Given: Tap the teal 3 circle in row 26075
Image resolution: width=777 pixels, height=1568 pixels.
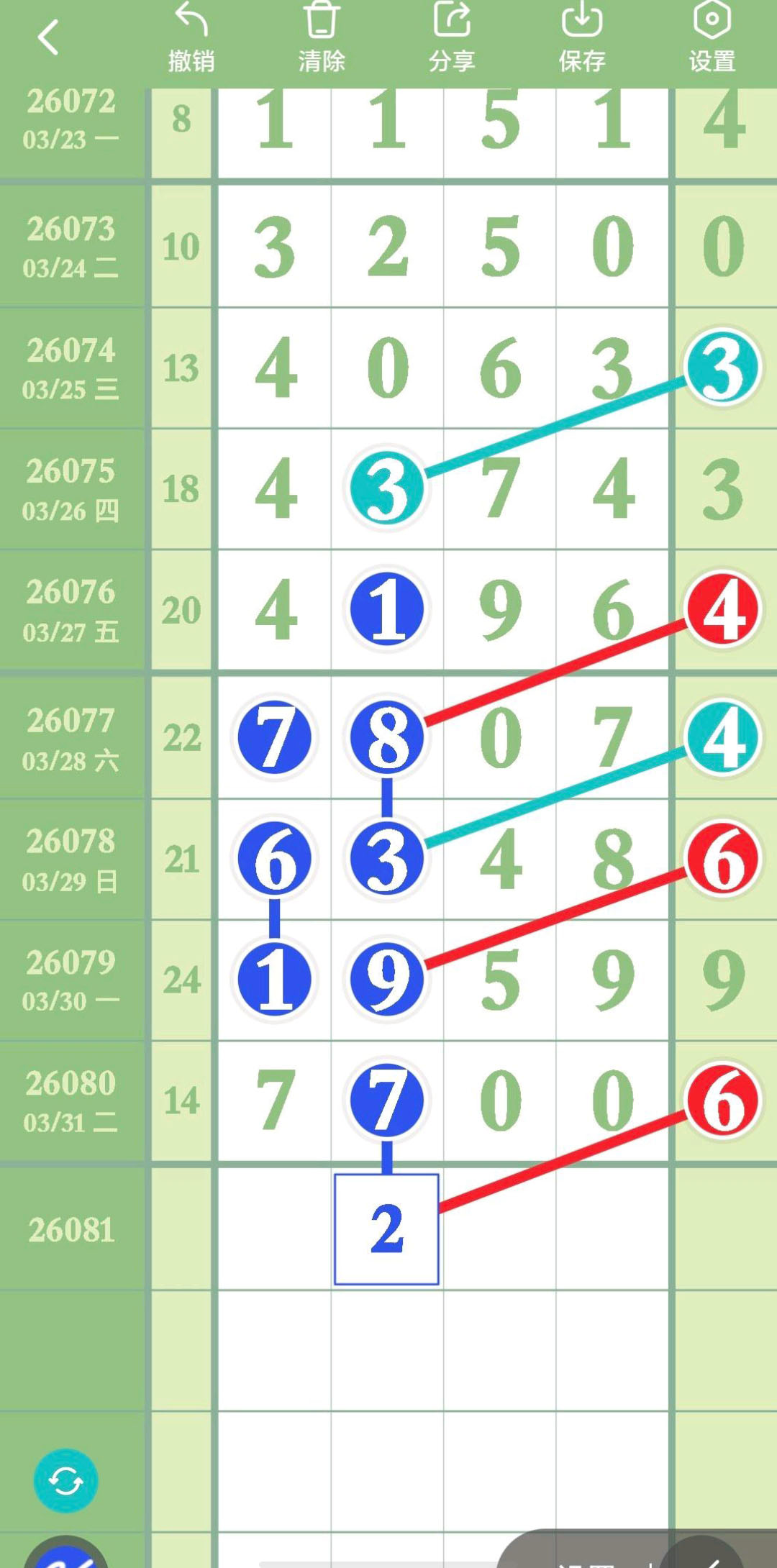Looking at the screenshot, I should pyautogui.click(x=386, y=489).
